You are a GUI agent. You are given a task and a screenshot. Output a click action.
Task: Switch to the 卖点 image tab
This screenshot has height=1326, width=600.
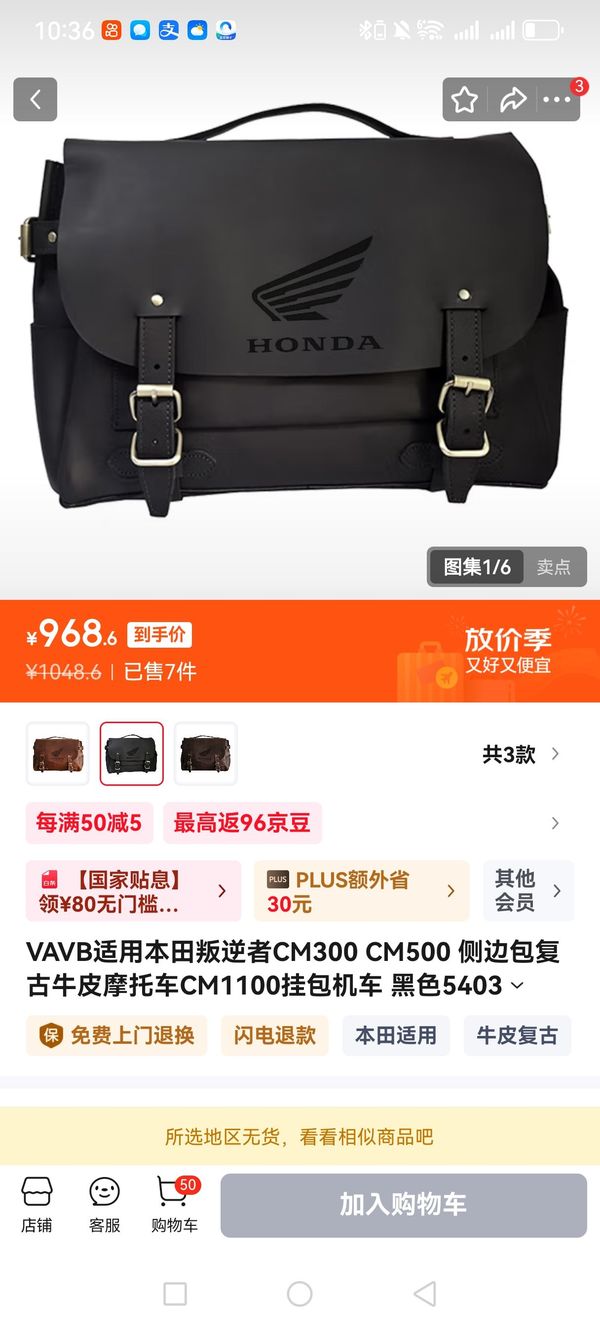pyautogui.click(x=553, y=567)
